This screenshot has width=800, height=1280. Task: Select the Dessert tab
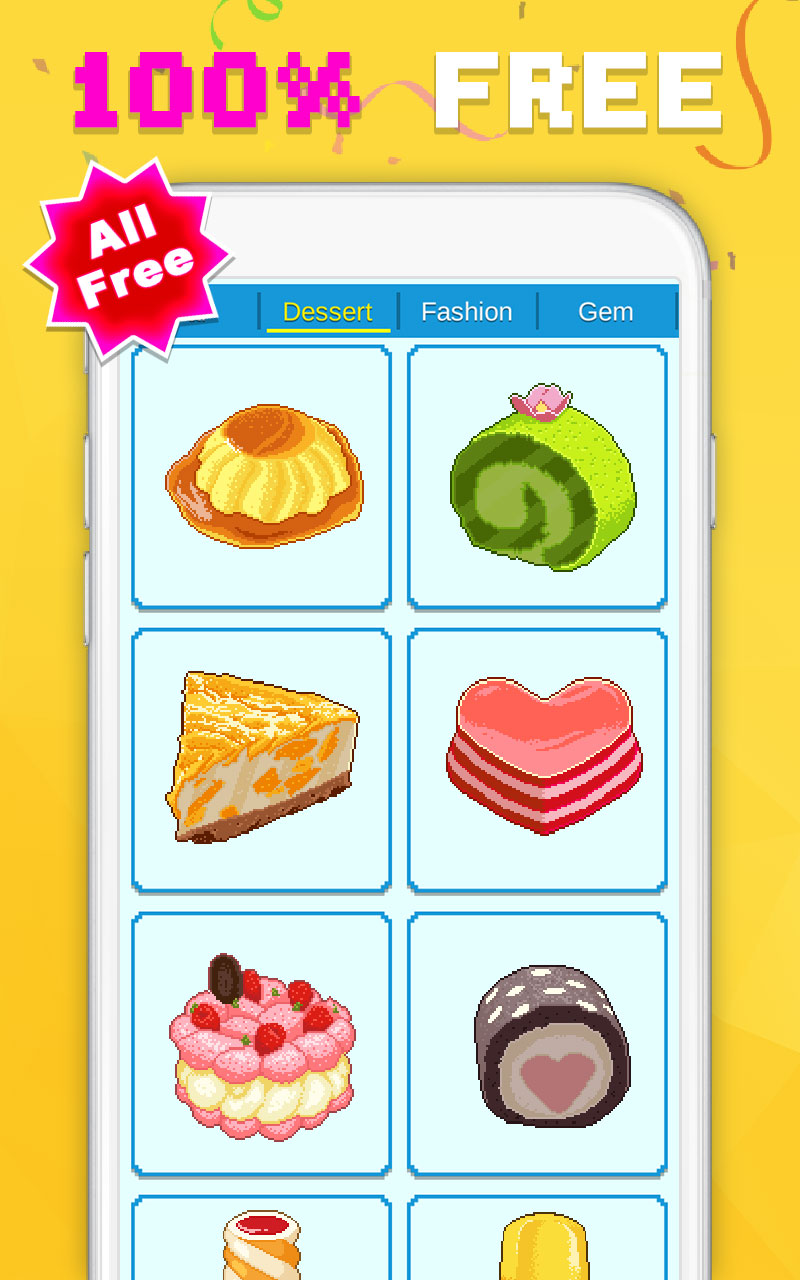(327, 312)
